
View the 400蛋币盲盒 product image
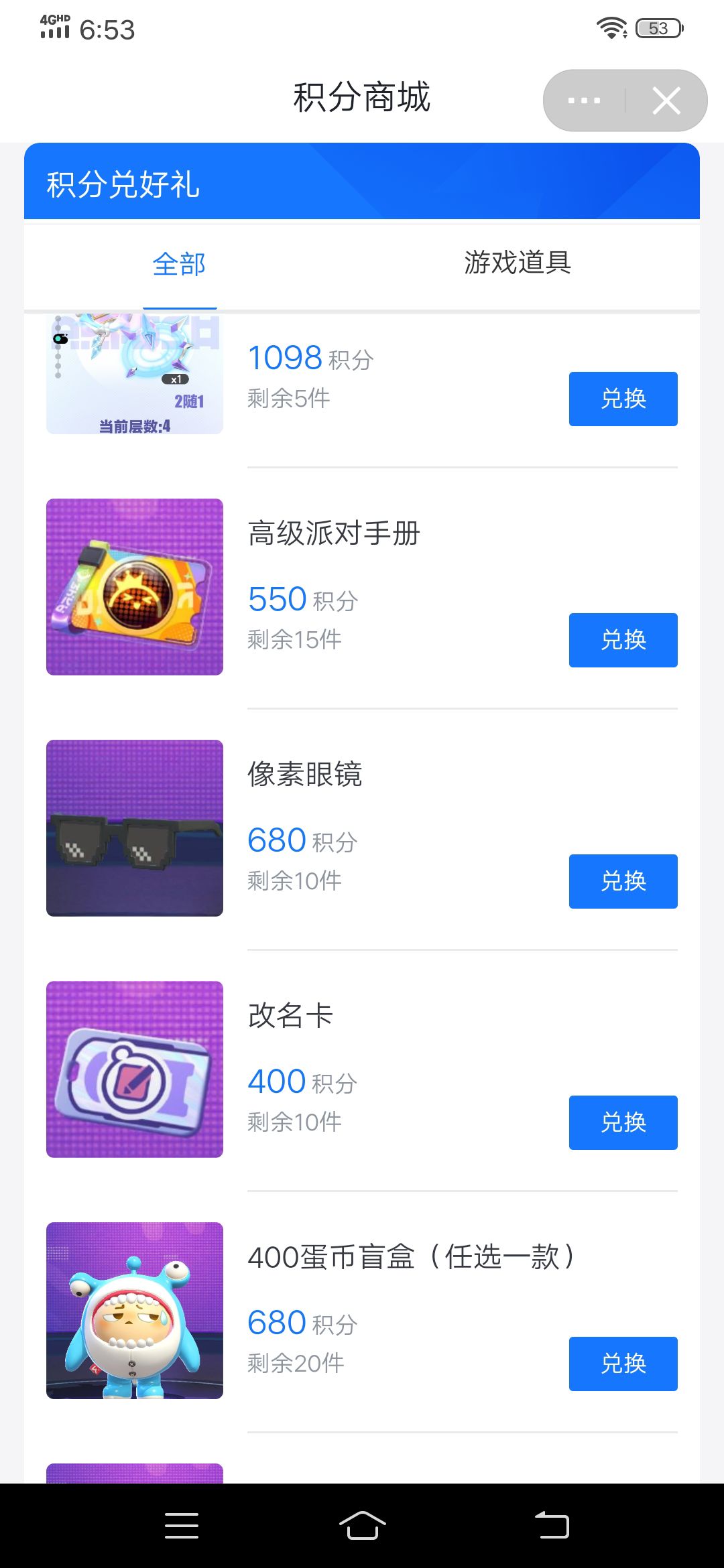(135, 1311)
